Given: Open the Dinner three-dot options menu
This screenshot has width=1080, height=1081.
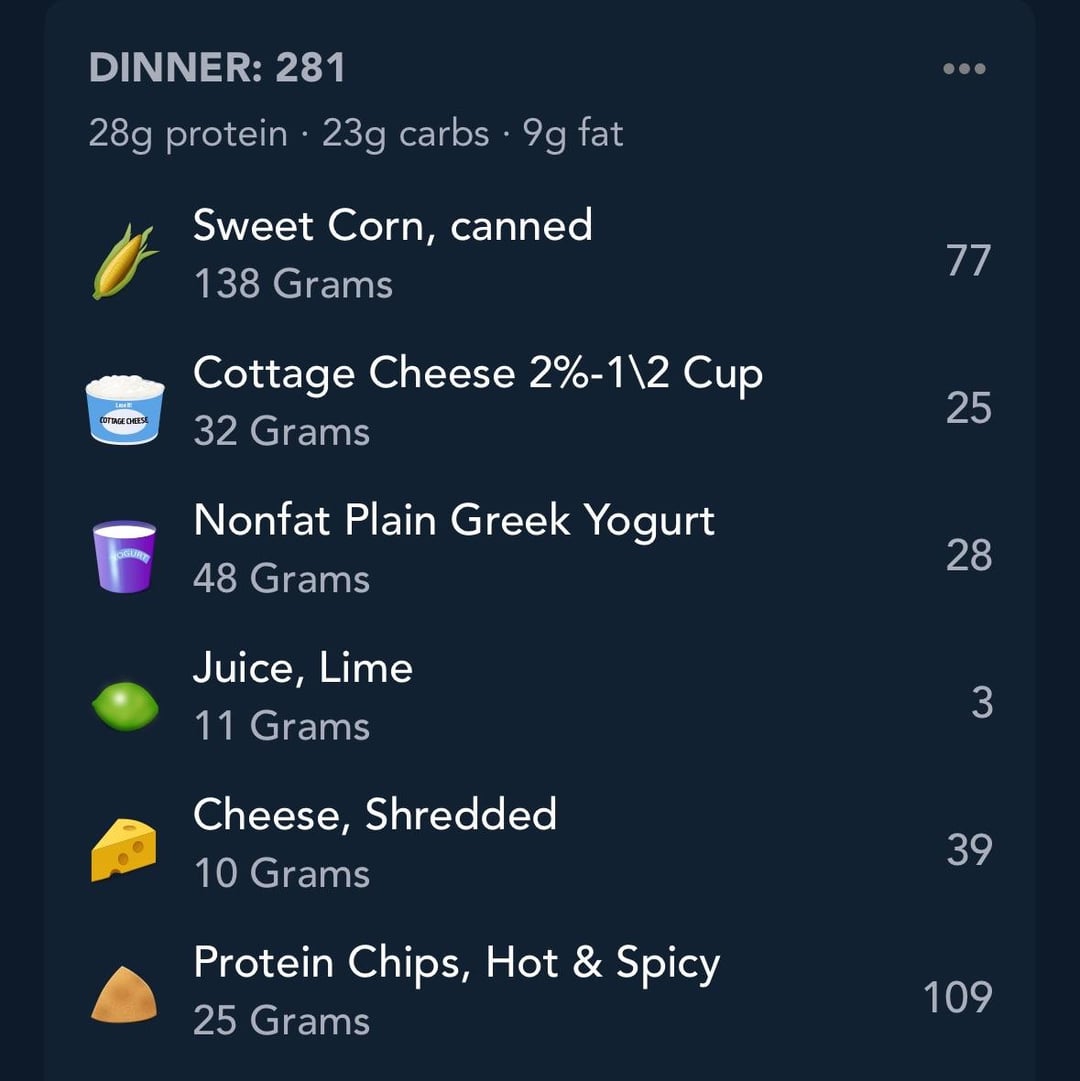Looking at the screenshot, I should [964, 68].
